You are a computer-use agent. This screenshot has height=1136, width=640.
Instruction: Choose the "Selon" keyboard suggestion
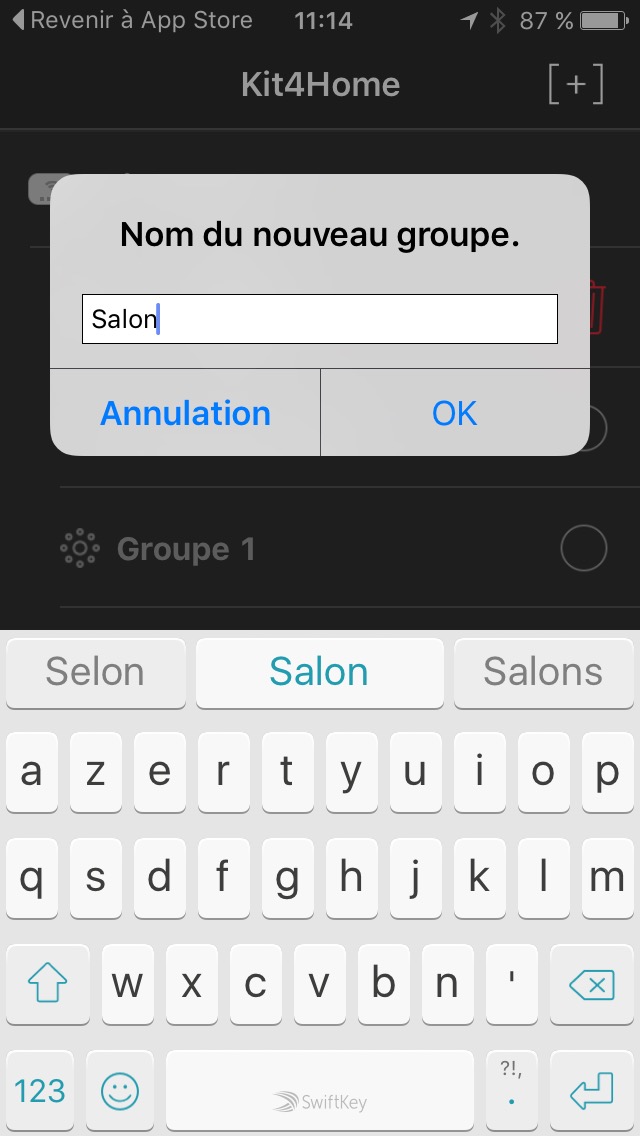tap(95, 672)
